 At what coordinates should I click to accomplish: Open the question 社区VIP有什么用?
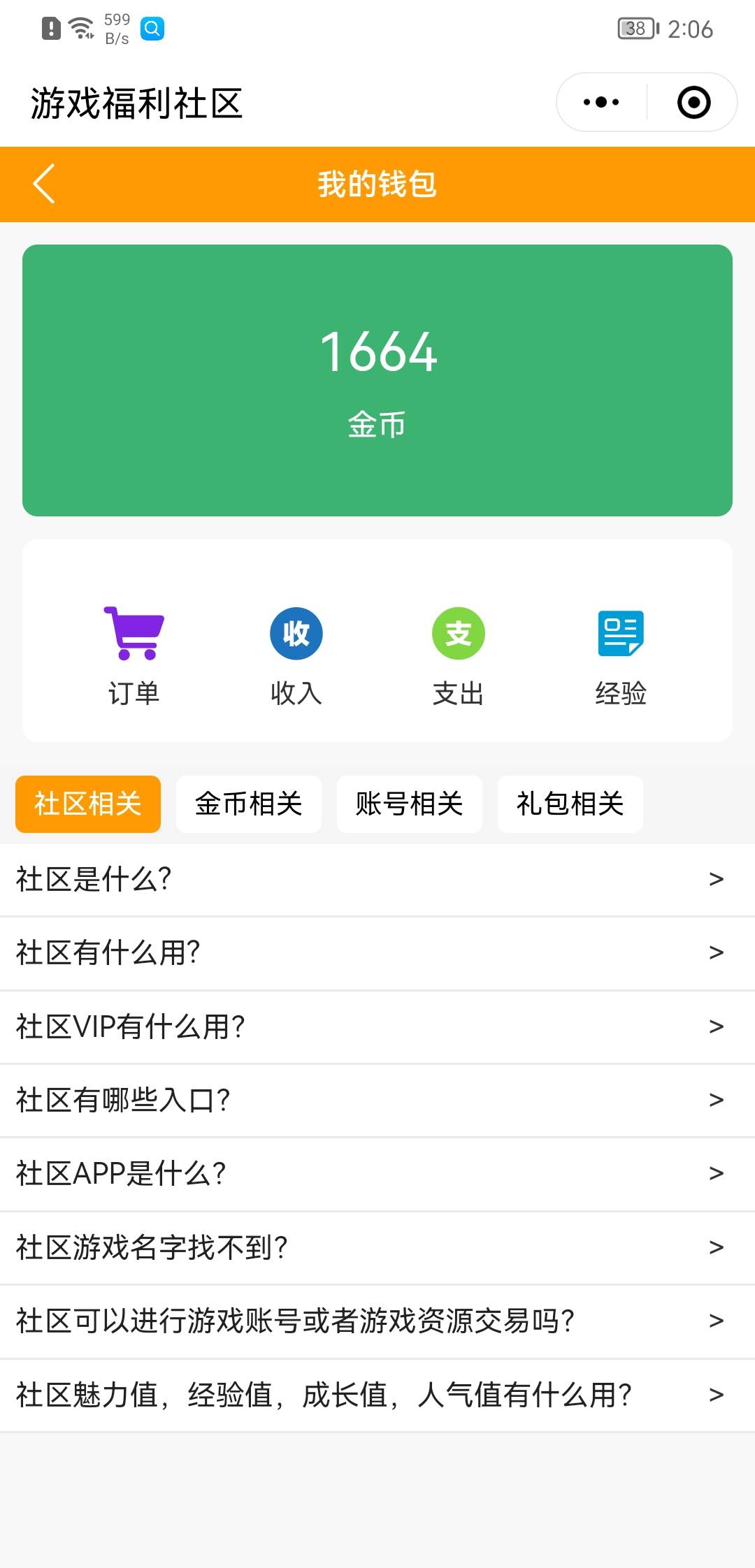coord(377,1026)
